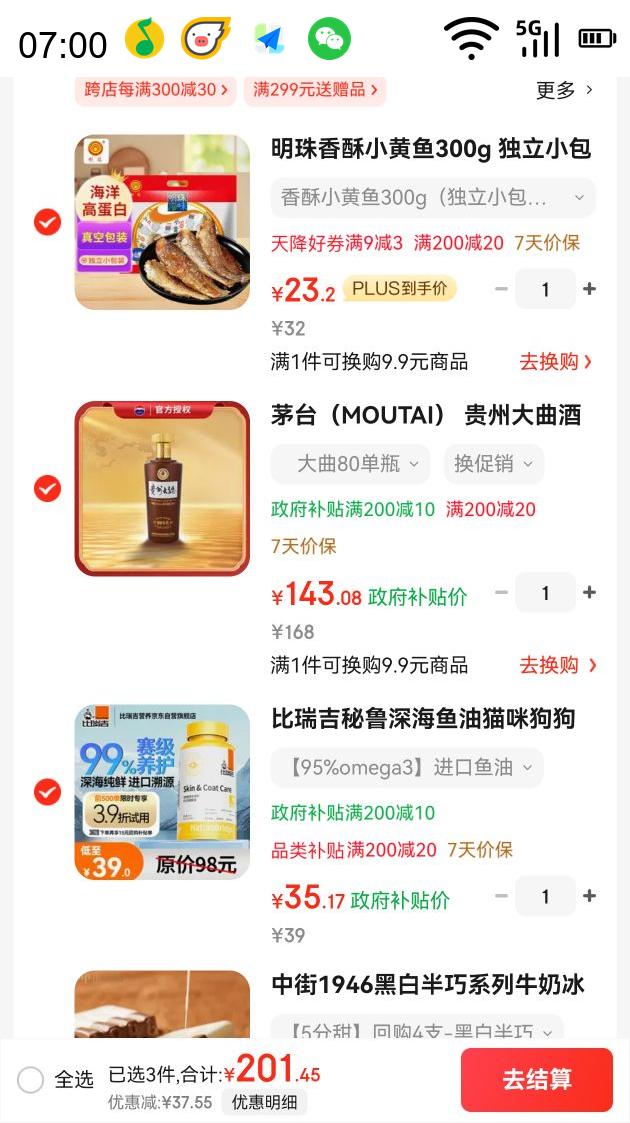The width and height of the screenshot is (630, 1123).
Task: View the 中街1946 ice cream product
Action: (x=428, y=984)
